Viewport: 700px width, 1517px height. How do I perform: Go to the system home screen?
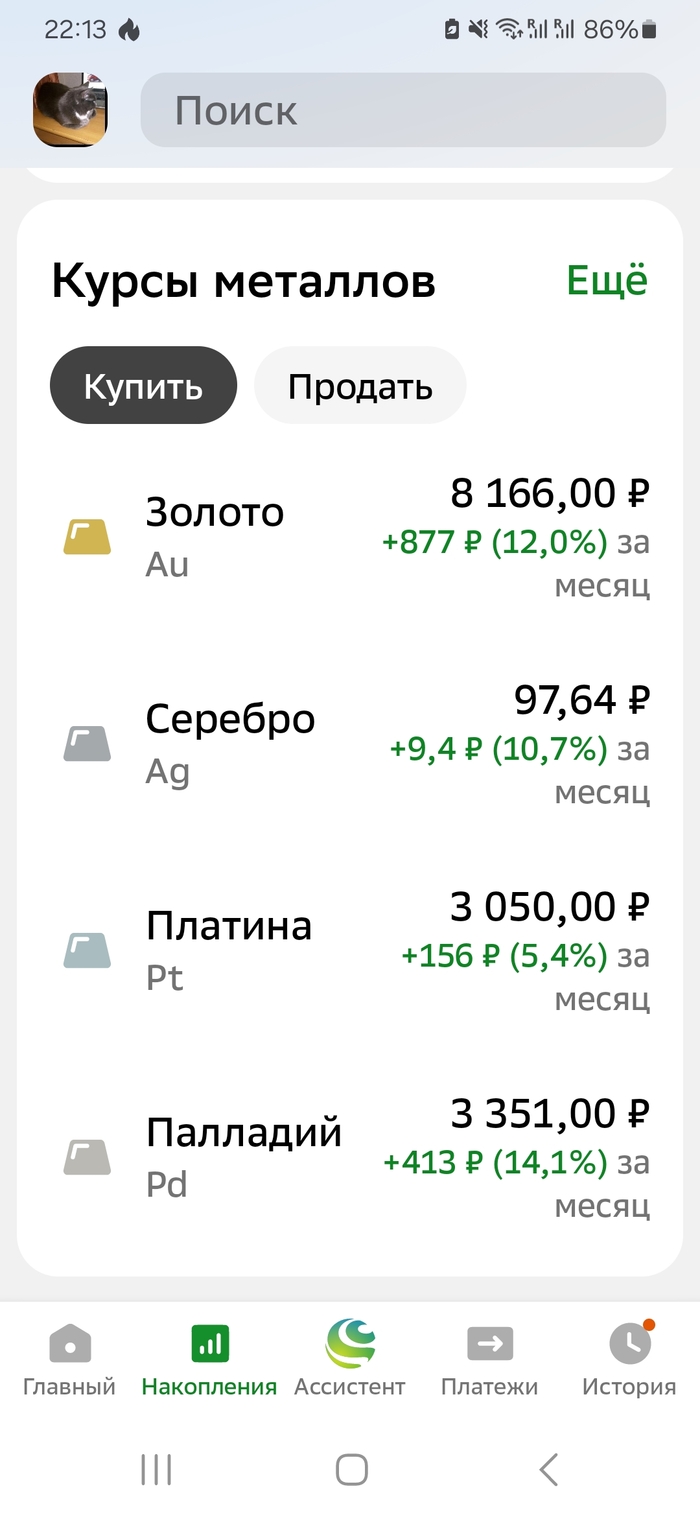pos(351,1469)
